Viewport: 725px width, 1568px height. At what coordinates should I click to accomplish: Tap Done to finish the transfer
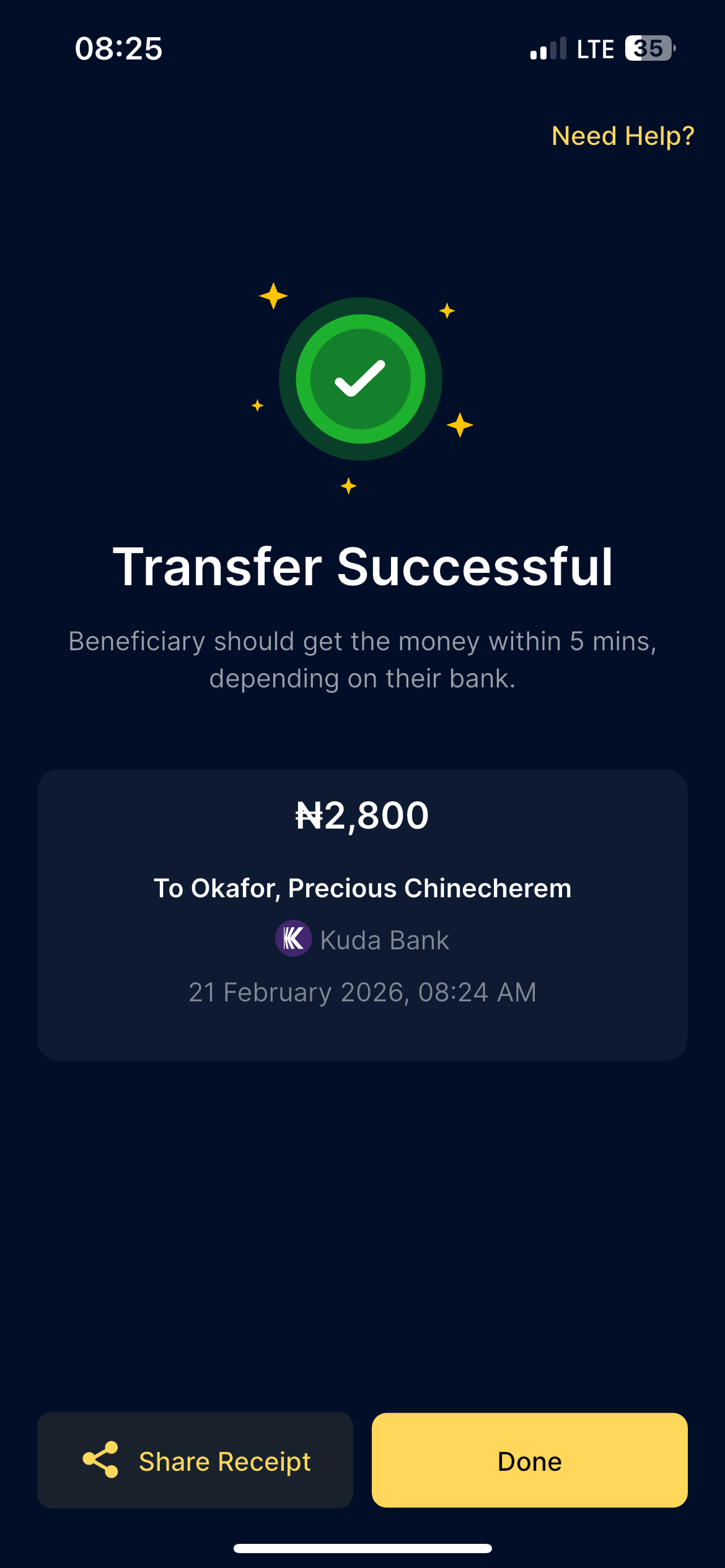point(529,1460)
